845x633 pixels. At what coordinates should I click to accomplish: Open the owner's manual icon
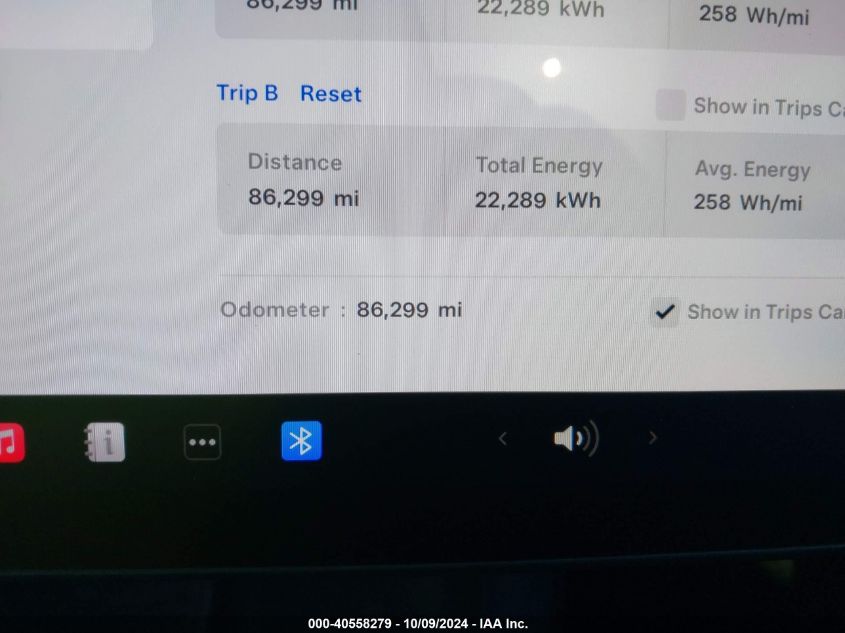point(104,441)
